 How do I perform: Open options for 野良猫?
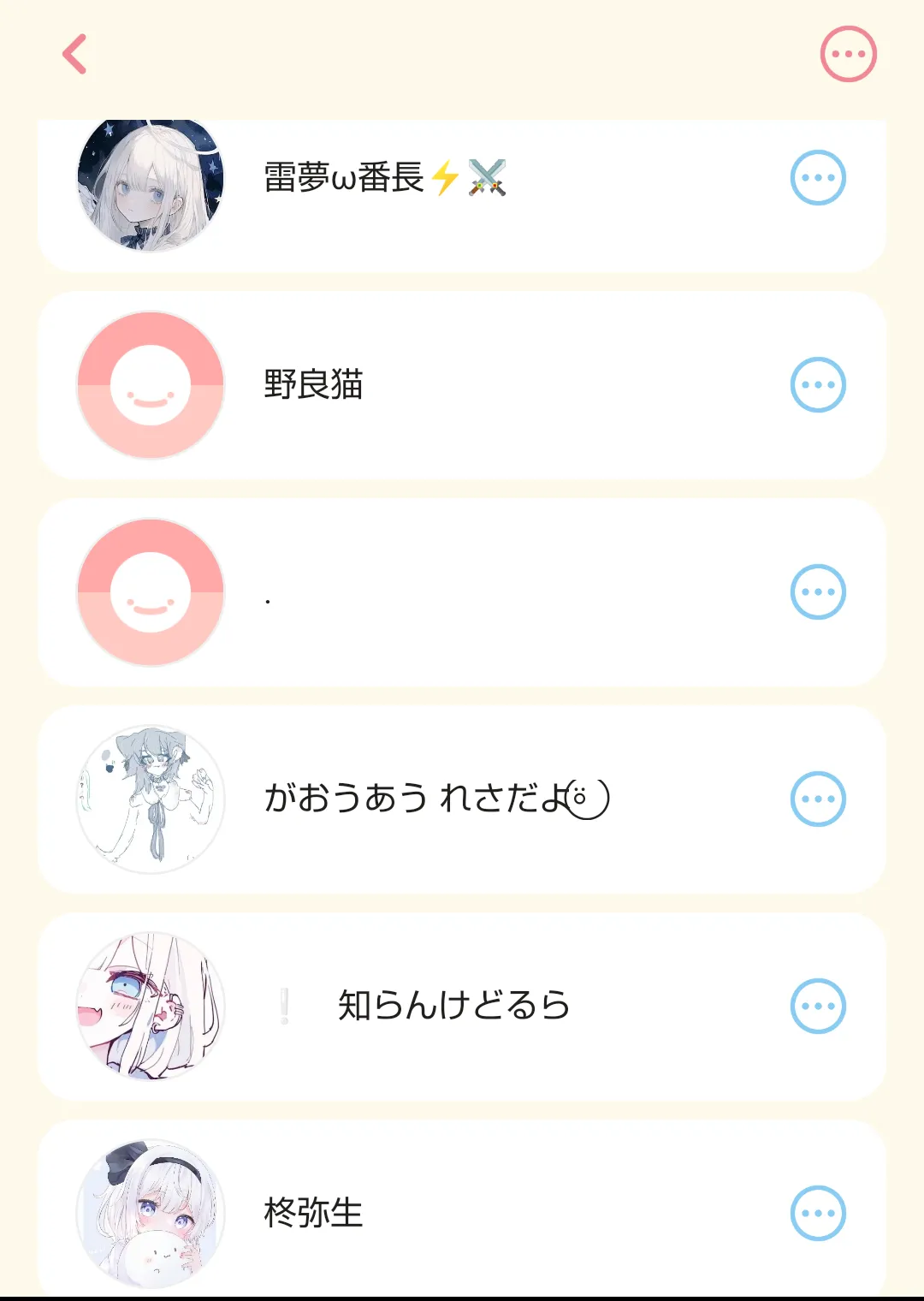tap(818, 385)
